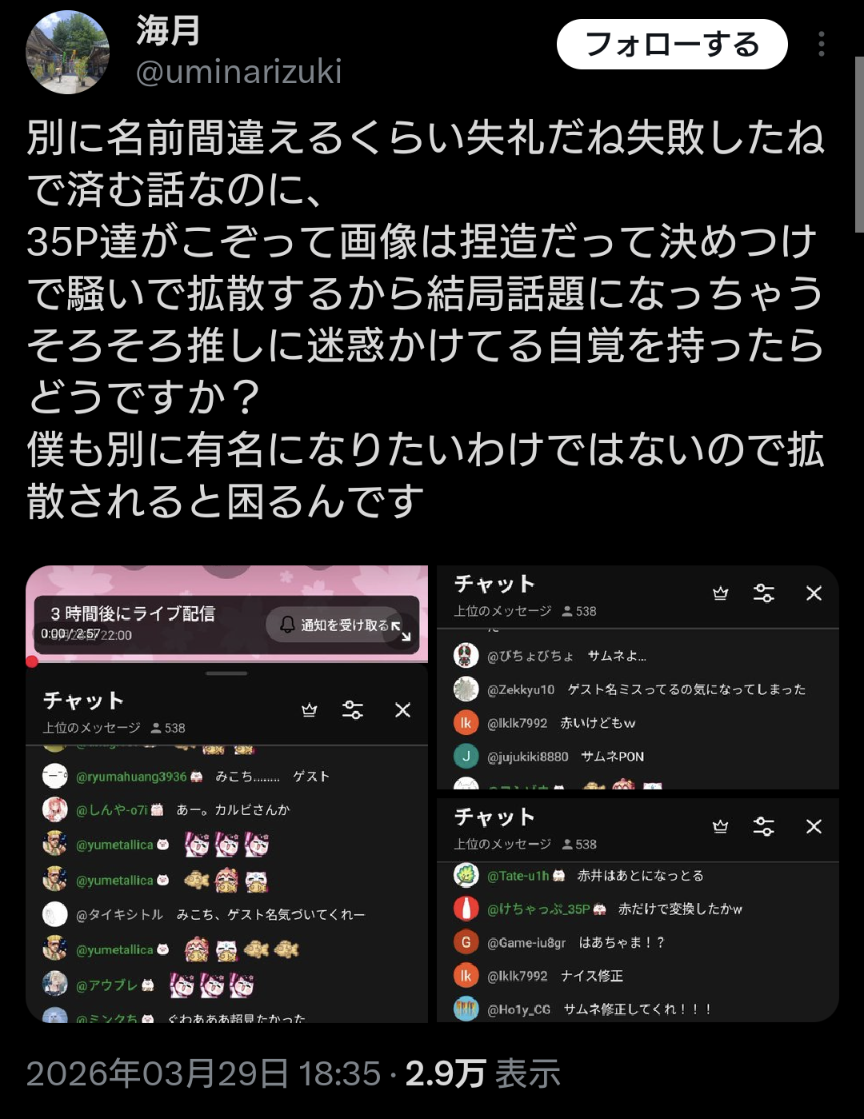Open 海月's profile picture
864x1119 pixels.
[x=67, y=53]
